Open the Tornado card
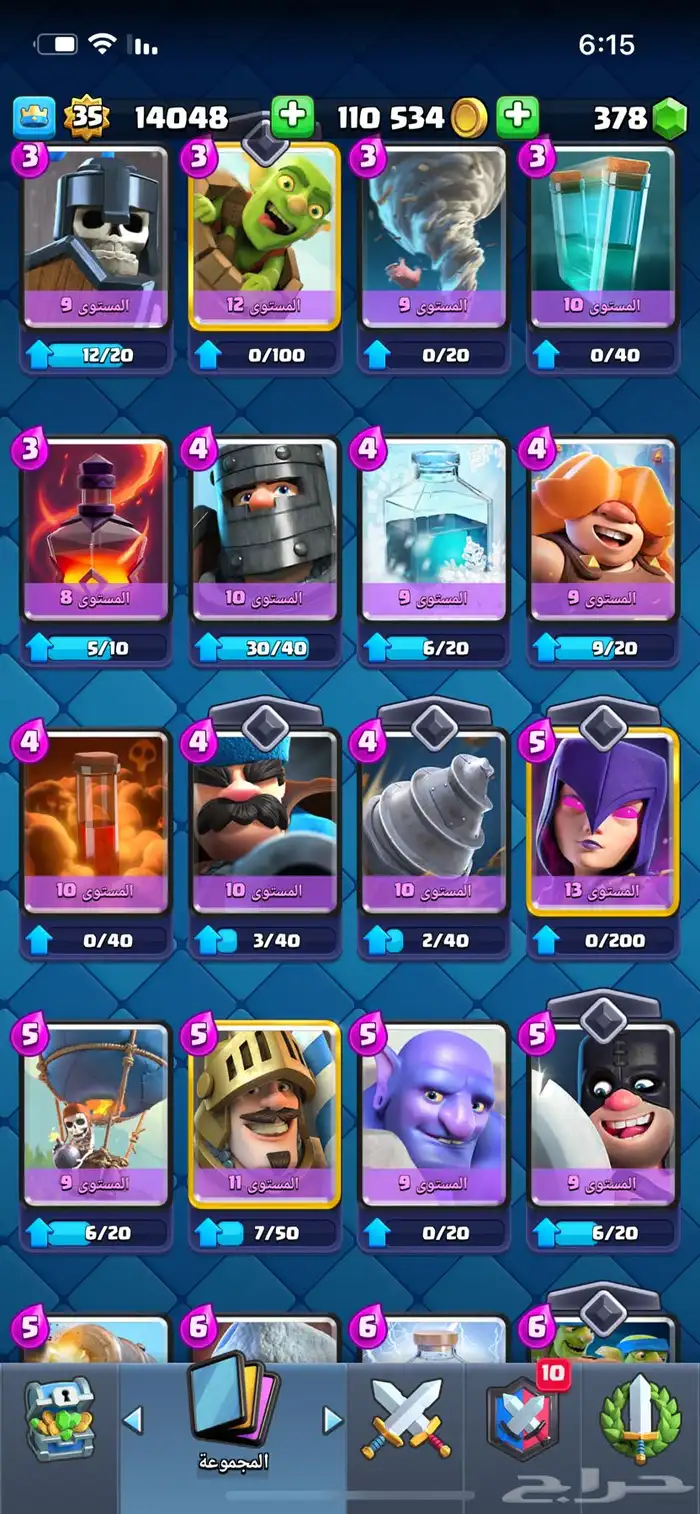 pyautogui.click(x=433, y=235)
